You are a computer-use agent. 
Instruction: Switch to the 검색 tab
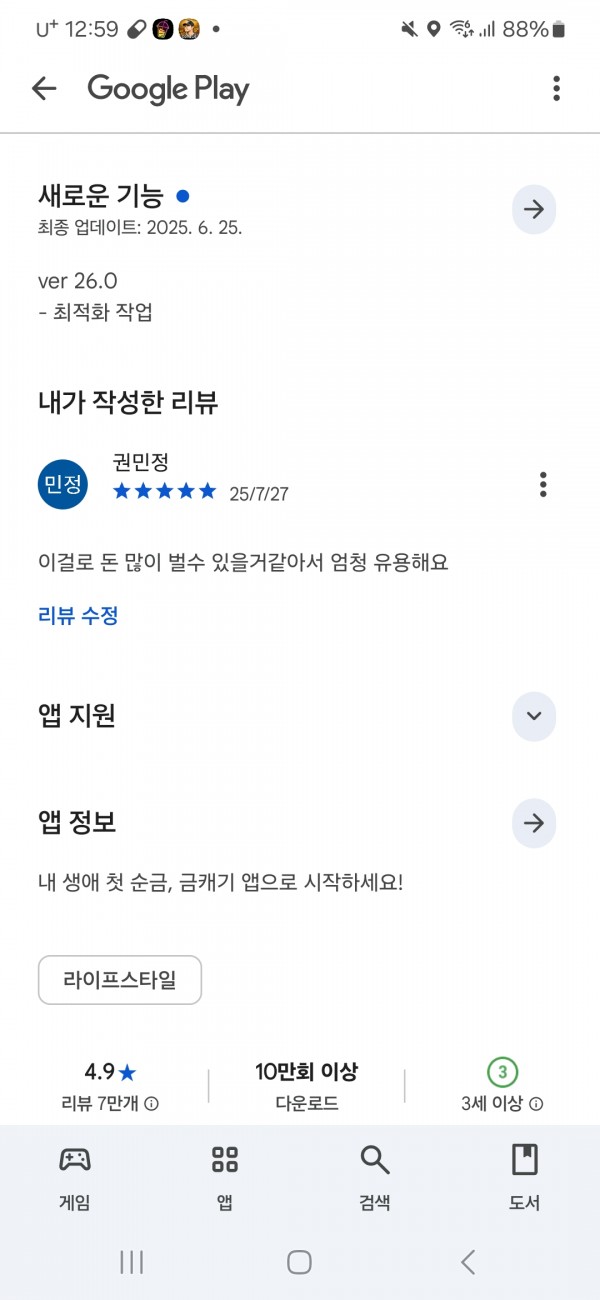[x=375, y=1177]
